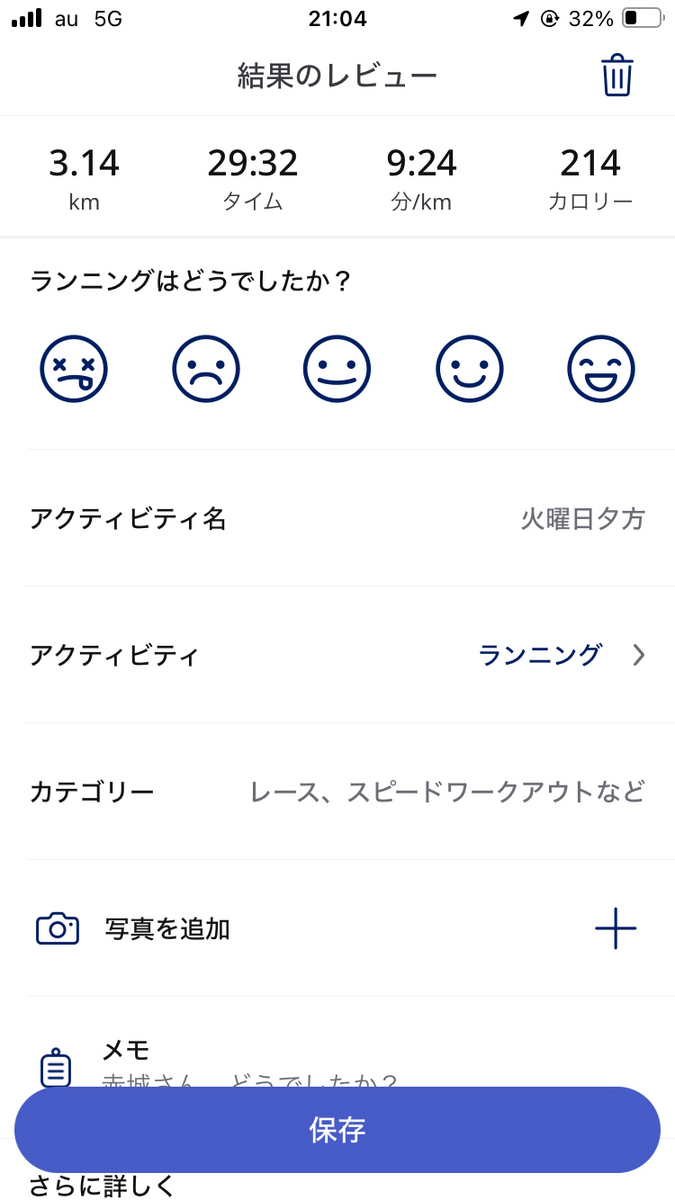Viewport: 675px width, 1200px height.
Task: Add a photo with the plus icon
Action: click(x=615, y=929)
